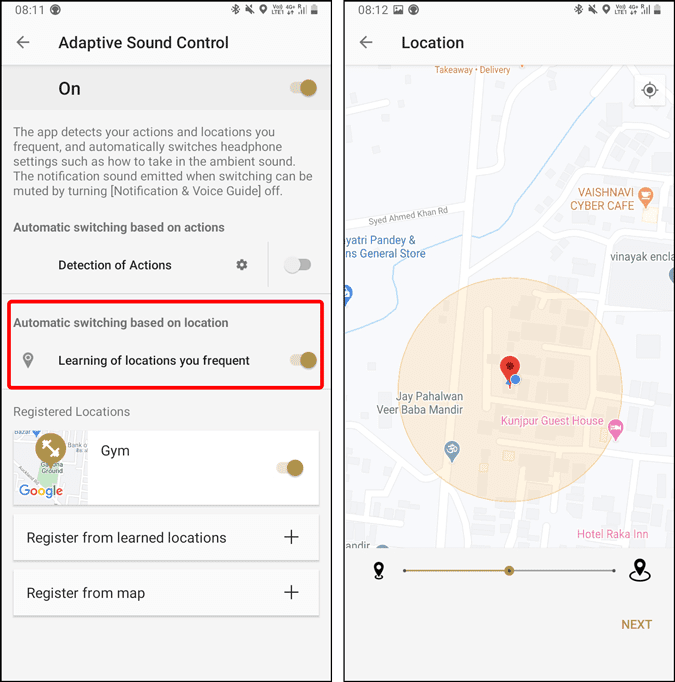Screen dimensions: 675x682
Task: Go back from Adaptive Sound Control screen
Action: pyautogui.click(x=23, y=43)
